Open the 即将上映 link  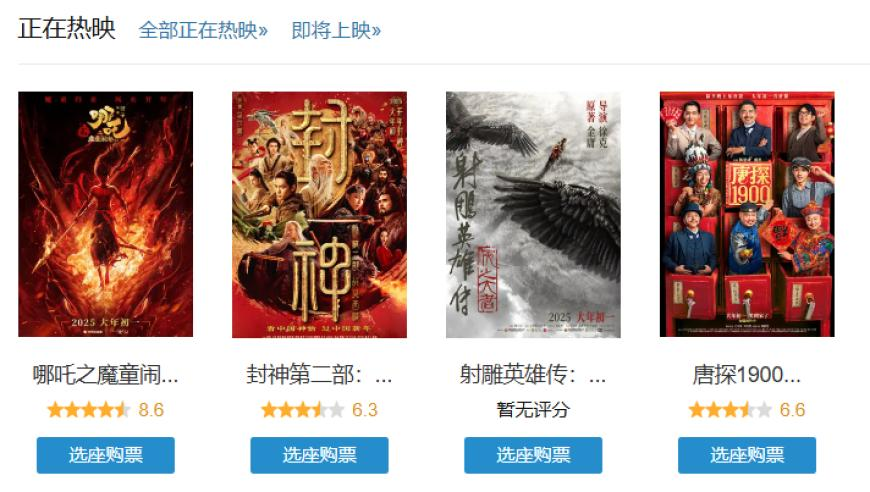pyautogui.click(x=336, y=30)
